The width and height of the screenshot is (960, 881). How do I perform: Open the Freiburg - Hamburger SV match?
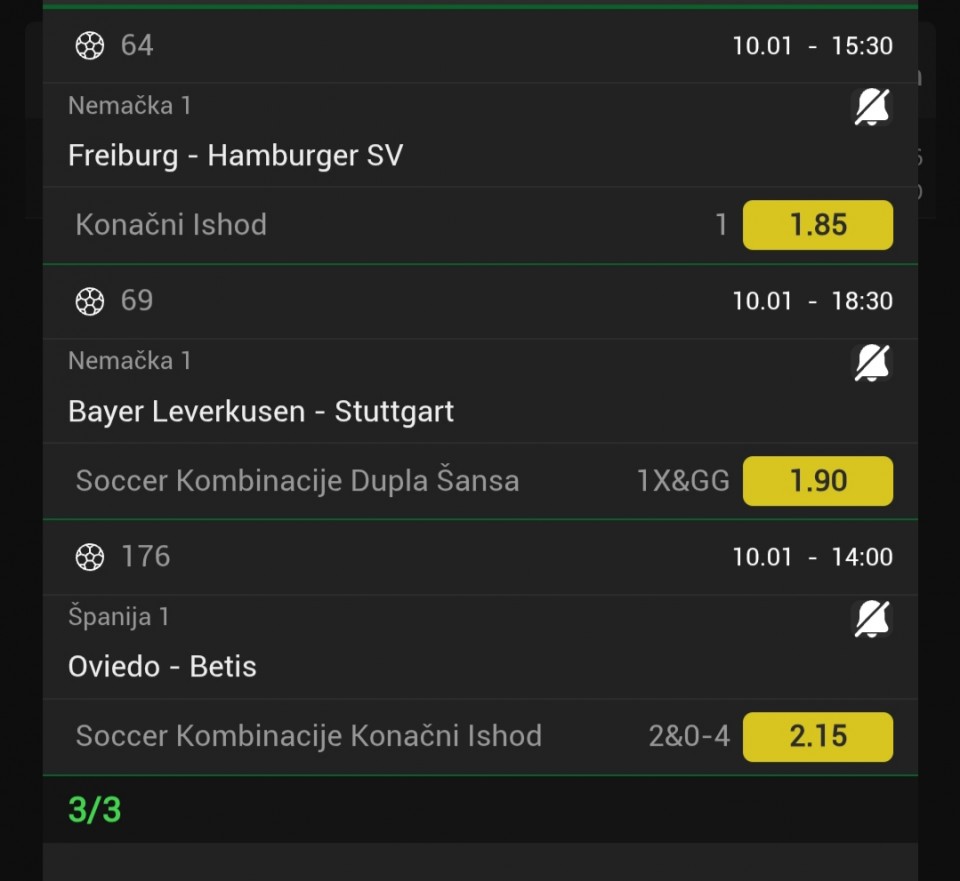(x=236, y=156)
